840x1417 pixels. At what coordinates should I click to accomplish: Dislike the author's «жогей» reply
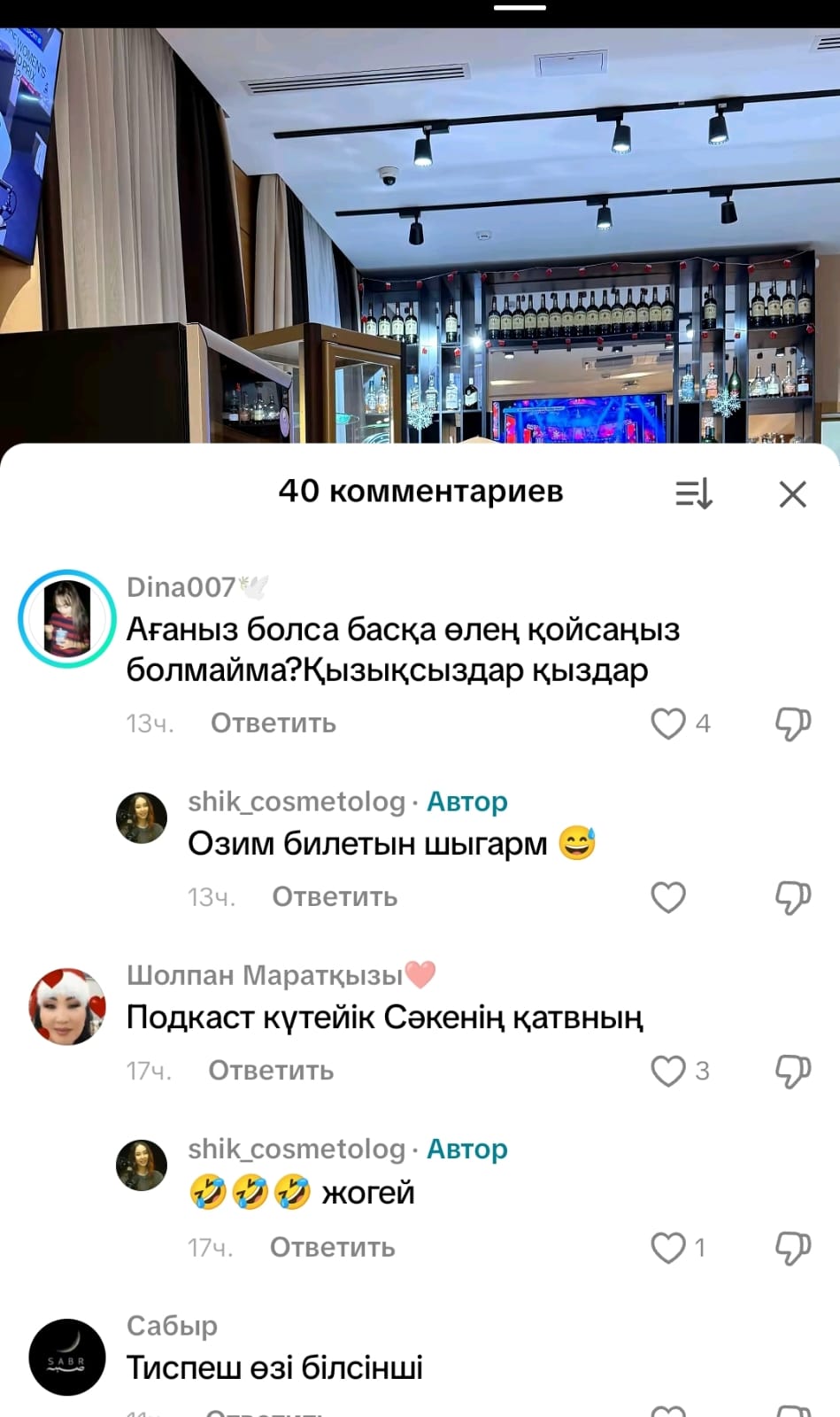click(792, 1248)
